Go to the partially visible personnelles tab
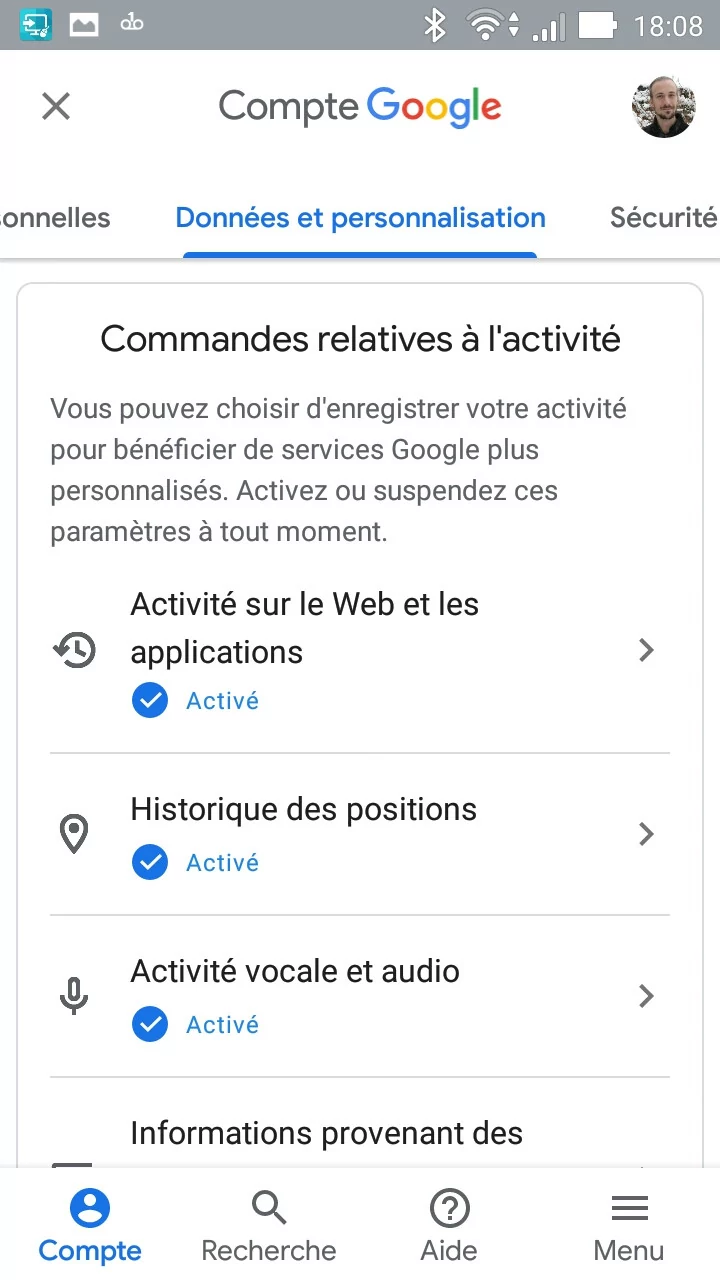The width and height of the screenshot is (720, 1280). click(x=55, y=217)
